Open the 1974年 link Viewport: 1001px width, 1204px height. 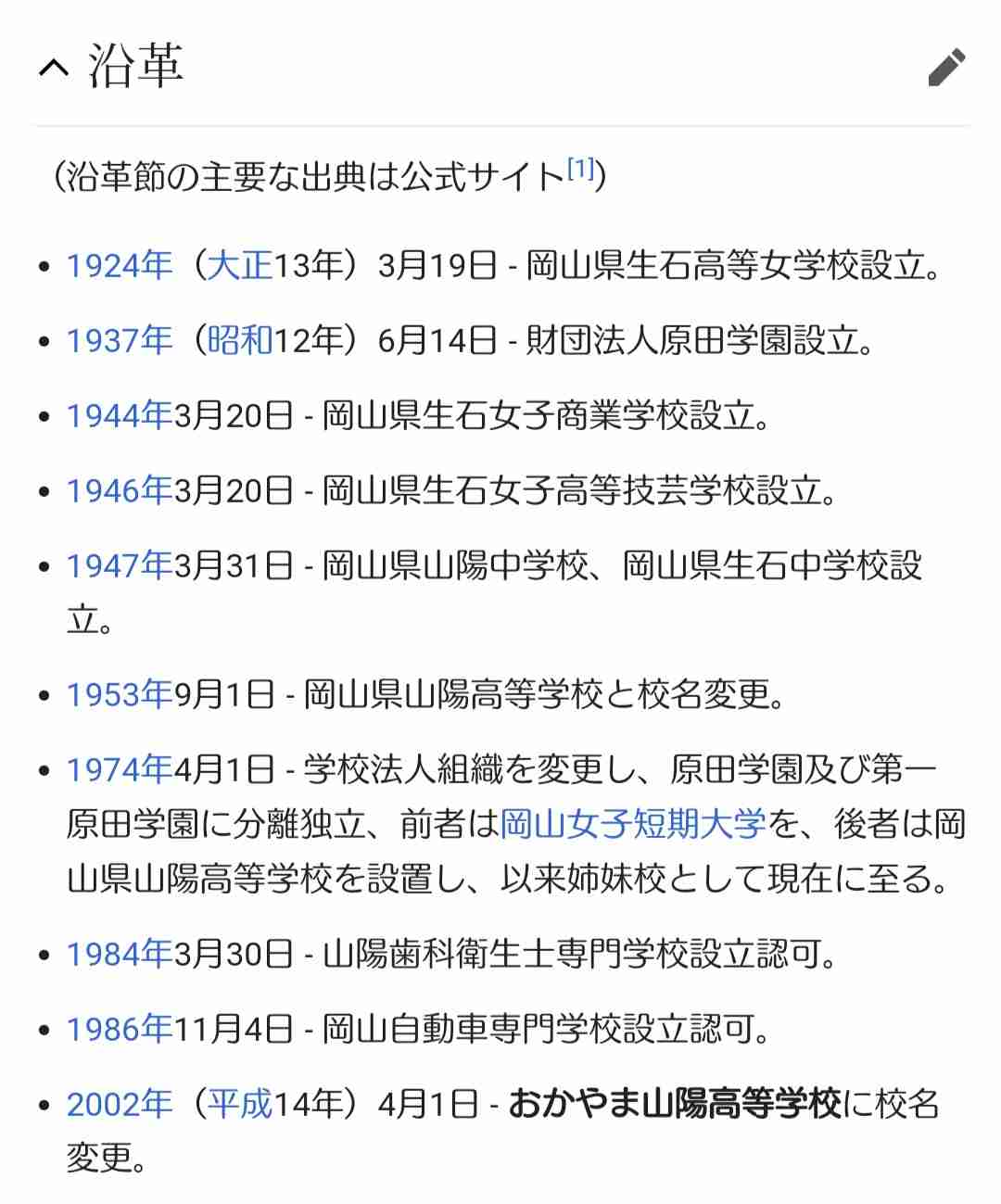tap(119, 769)
